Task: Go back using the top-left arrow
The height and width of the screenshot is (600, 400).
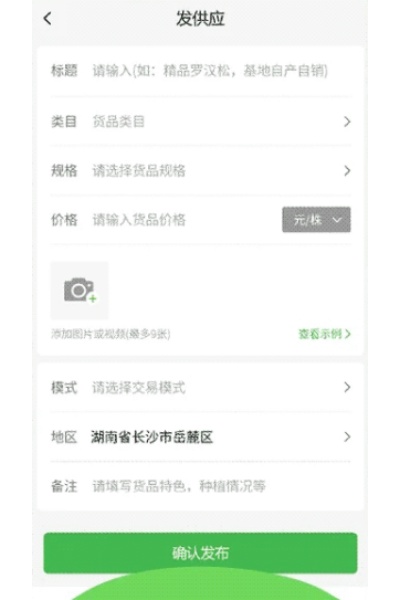Action: click(47, 18)
